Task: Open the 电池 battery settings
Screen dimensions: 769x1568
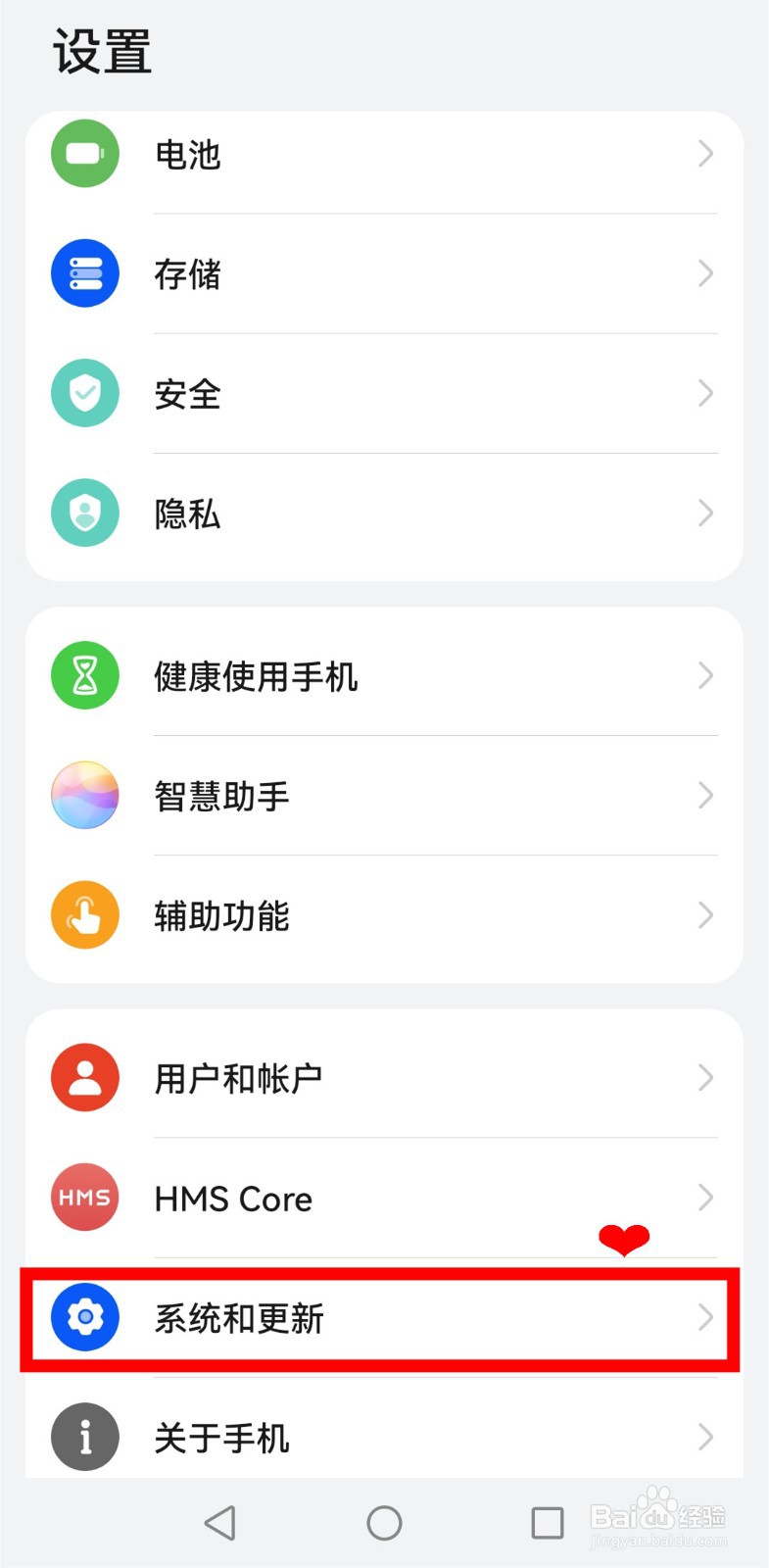Action: 382,154
